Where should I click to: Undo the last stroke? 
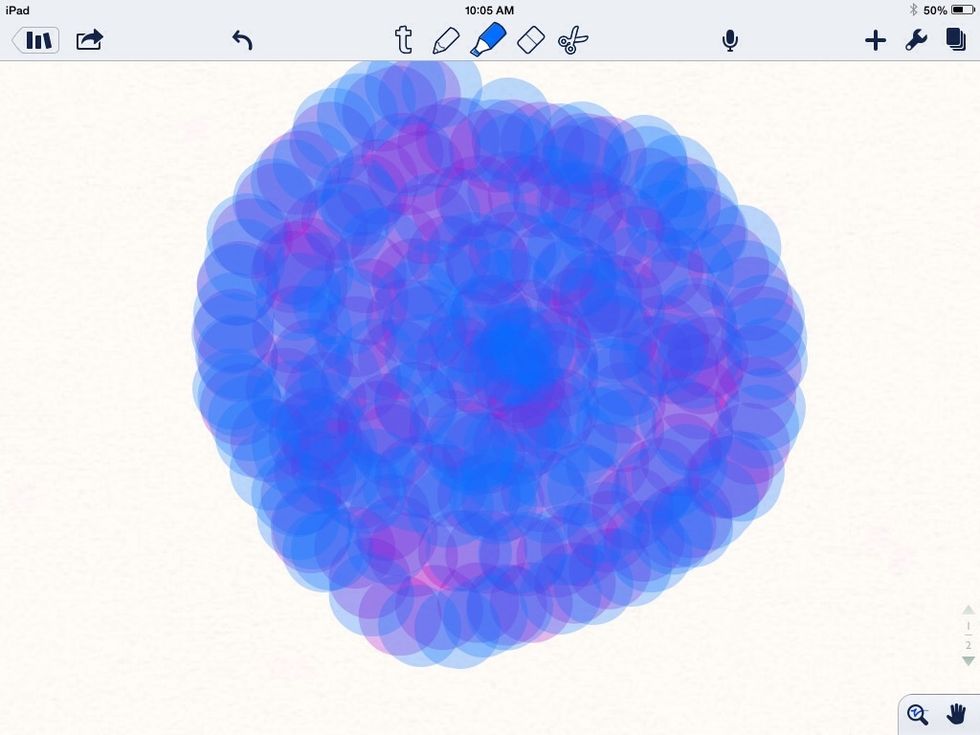pos(242,40)
